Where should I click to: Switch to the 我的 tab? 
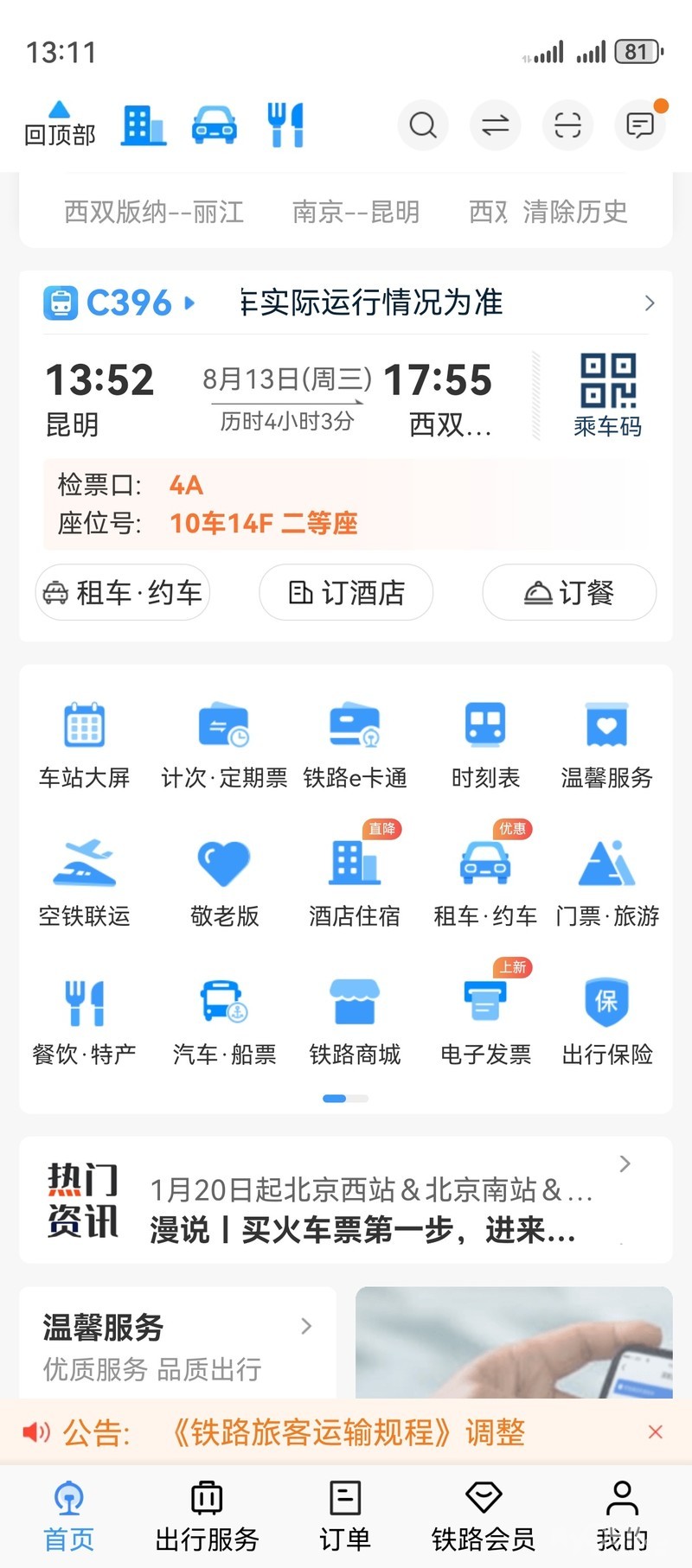[622, 1515]
